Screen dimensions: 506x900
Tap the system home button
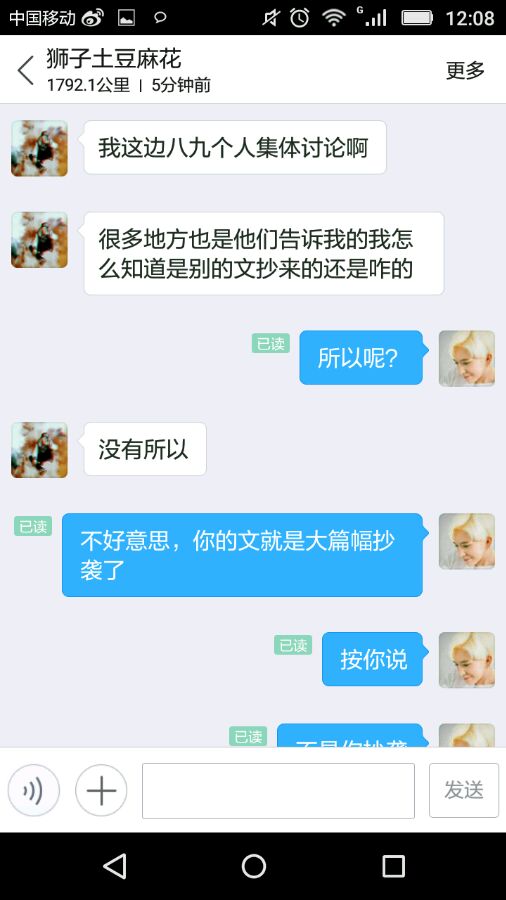point(254,866)
